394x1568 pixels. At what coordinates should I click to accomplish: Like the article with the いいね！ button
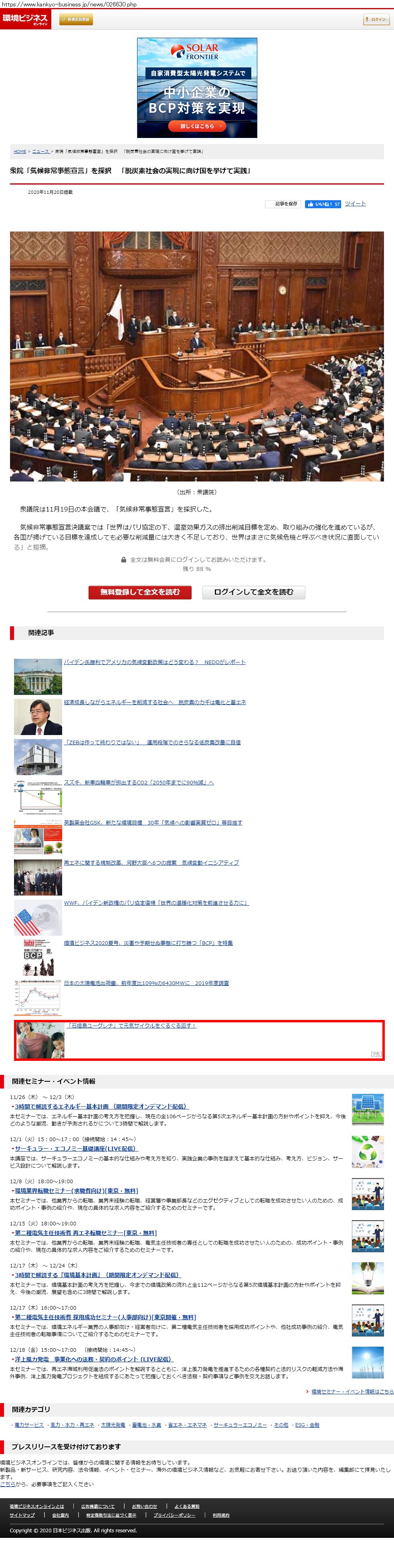[x=323, y=204]
